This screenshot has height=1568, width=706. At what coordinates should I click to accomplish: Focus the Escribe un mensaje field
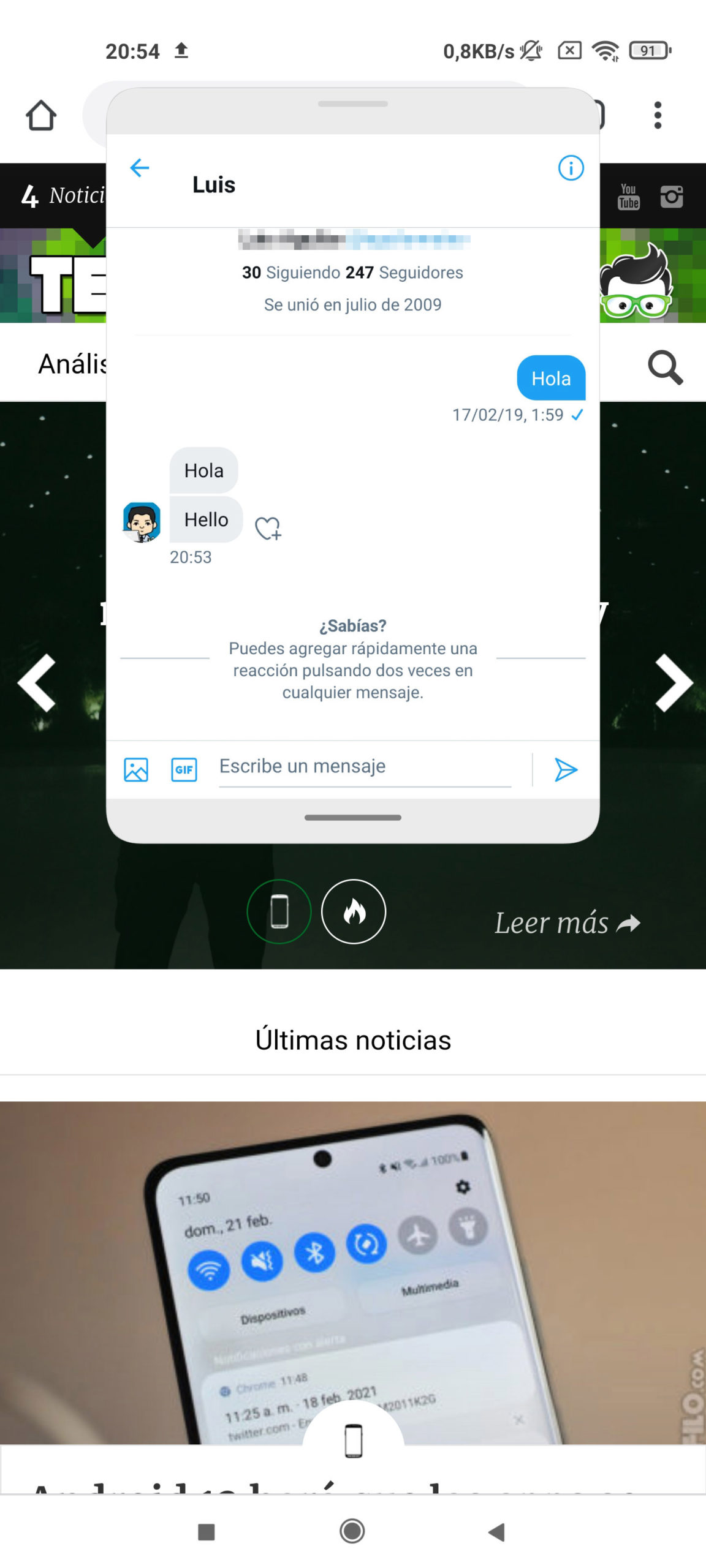click(x=365, y=767)
